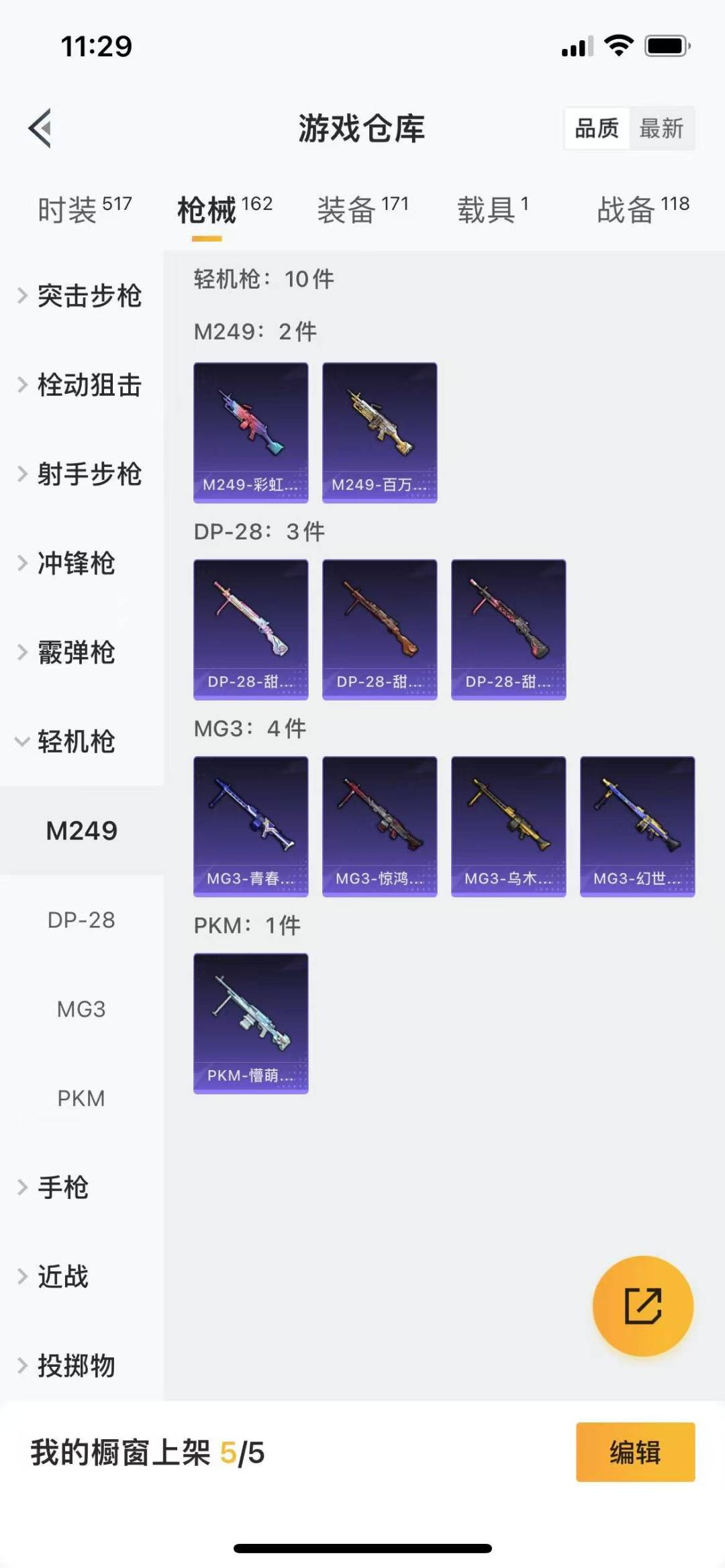This screenshot has height=1568, width=725.
Task: Switch to the 装备 tab
Action: click(362, 210)
